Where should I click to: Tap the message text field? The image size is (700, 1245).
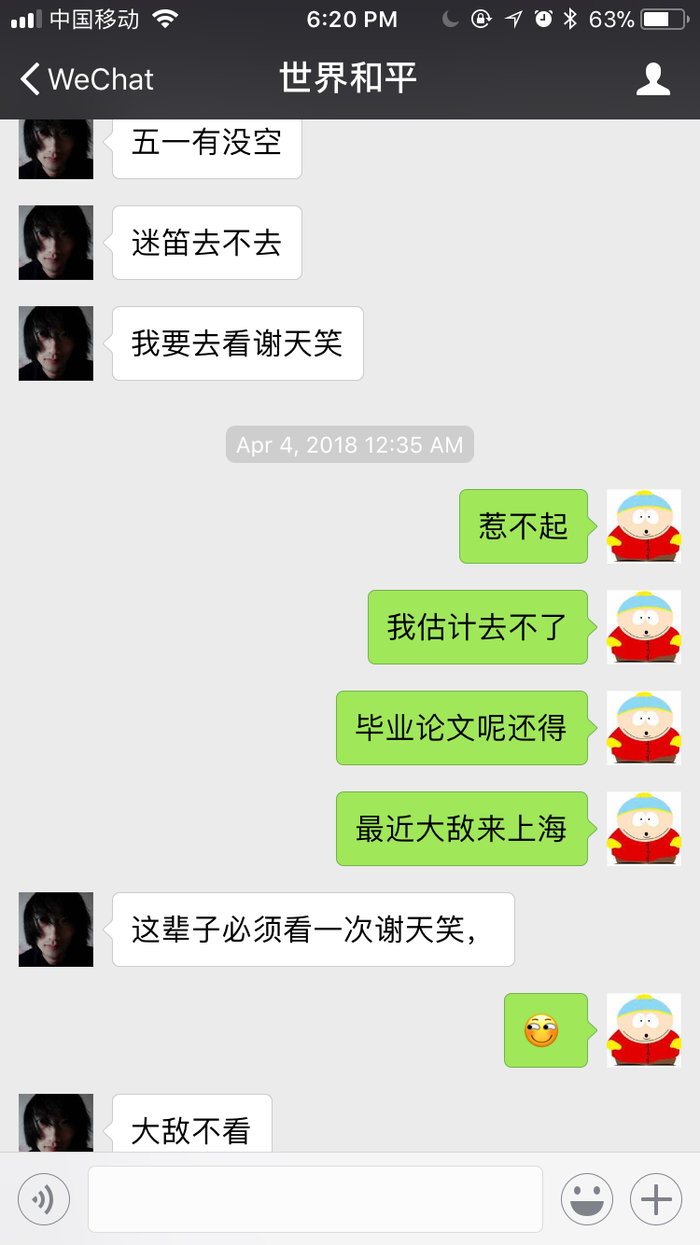click(315, 1199)
